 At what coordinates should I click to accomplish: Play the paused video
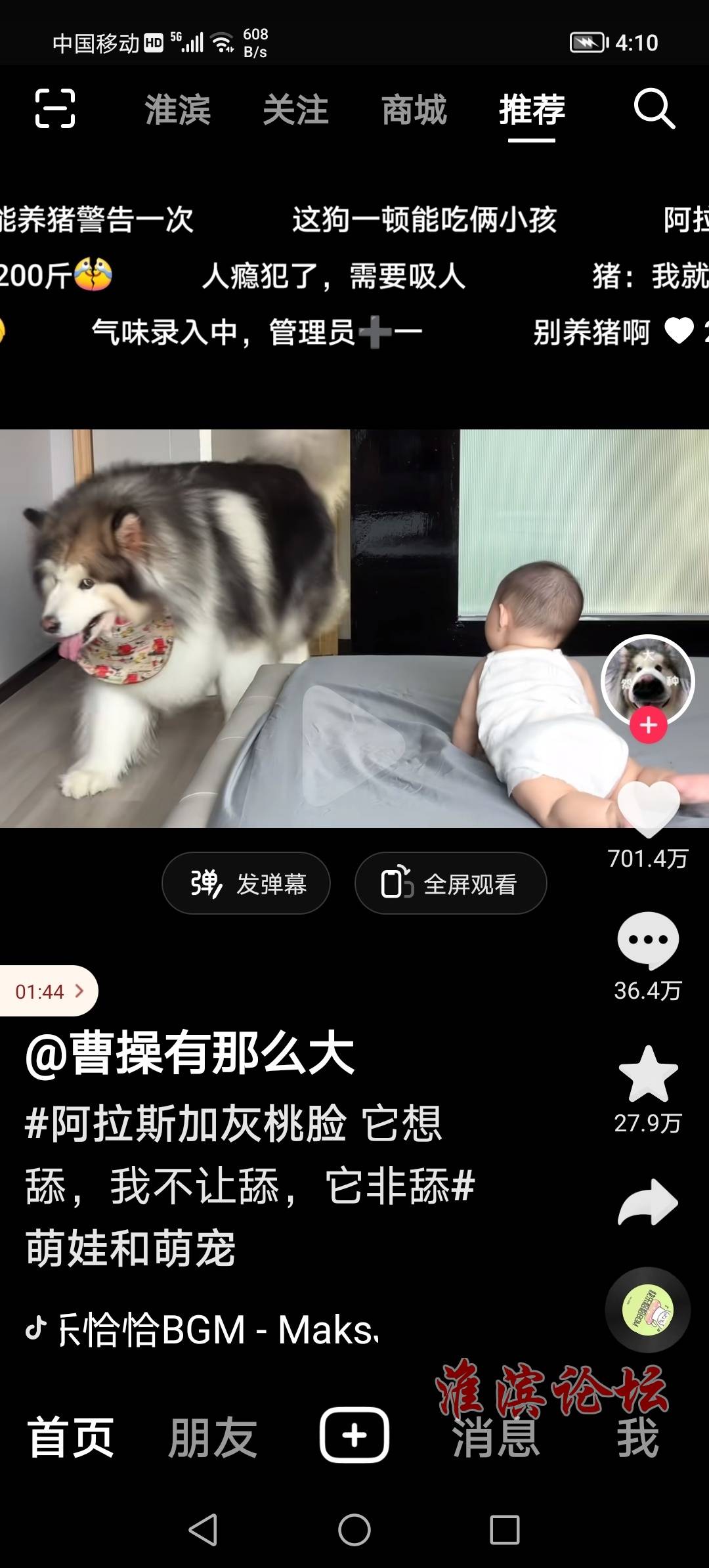pos(353,745)
